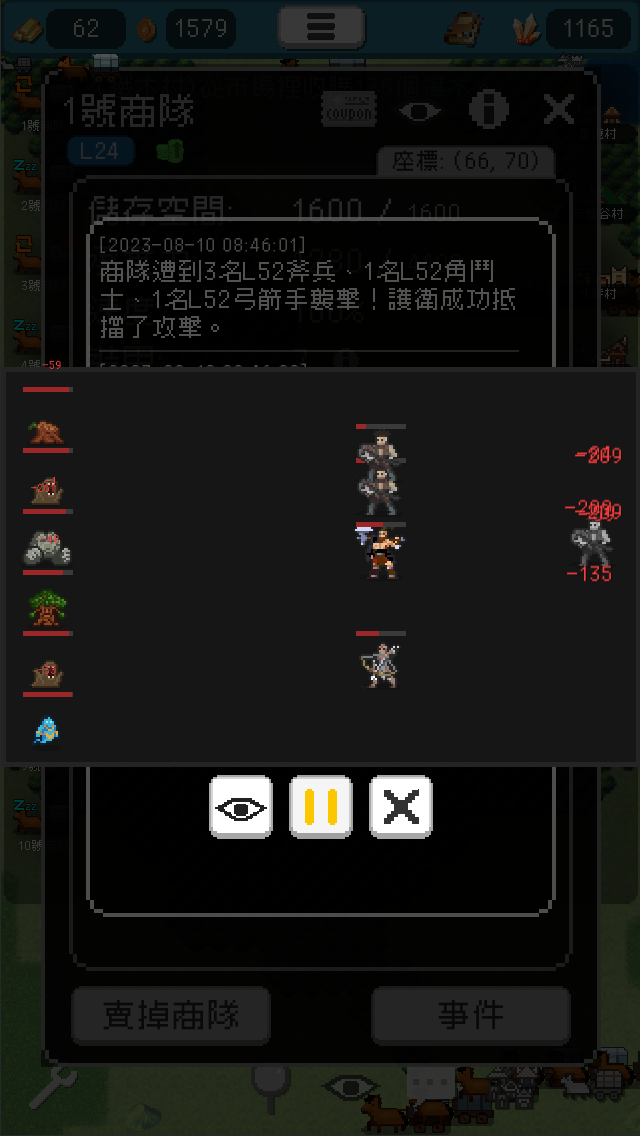The image size is (640, 1136).
Task: Tap the eye icon in caravan header
Action: pyautogui.click(x=420, y=110)
